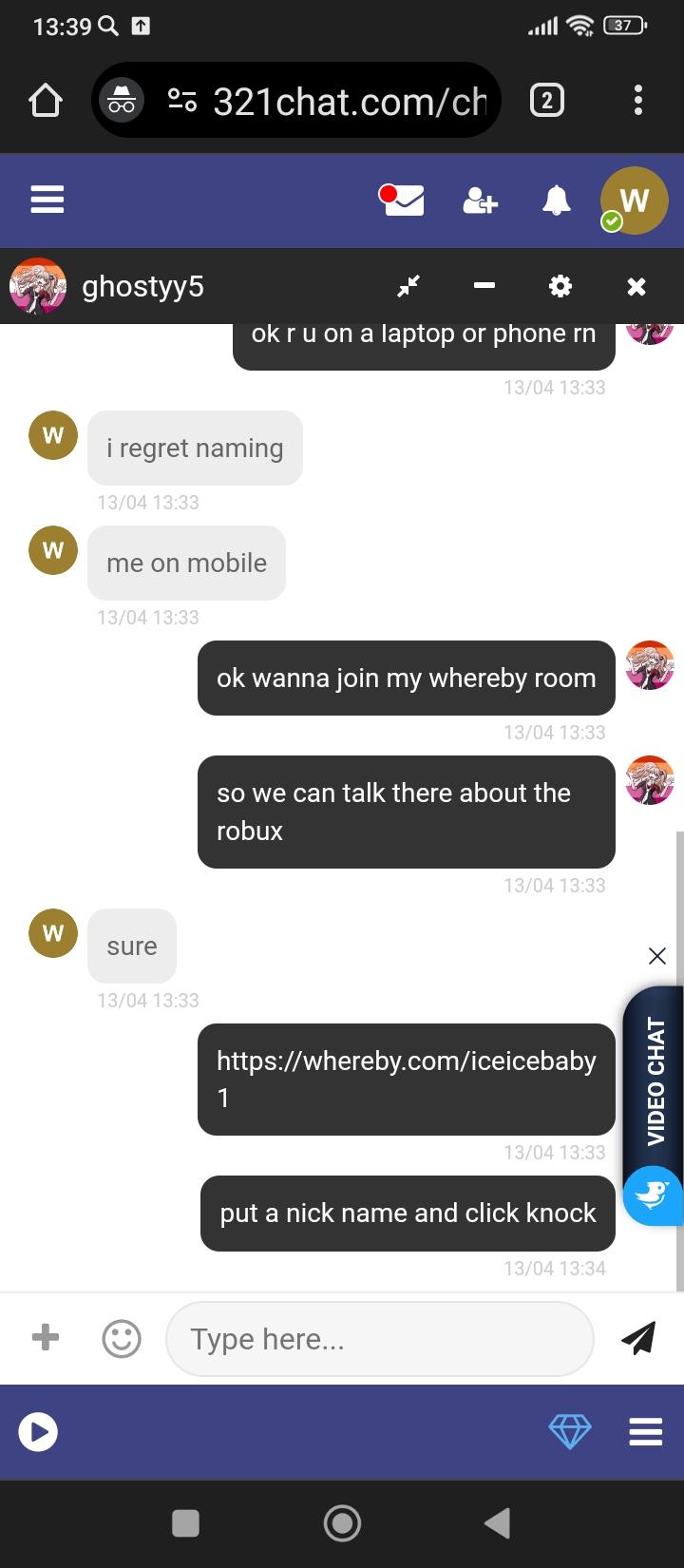This screenshot has width=684, height=1568.
Task: Open browser tab switcher showing 2
Action: coord(546,100)
